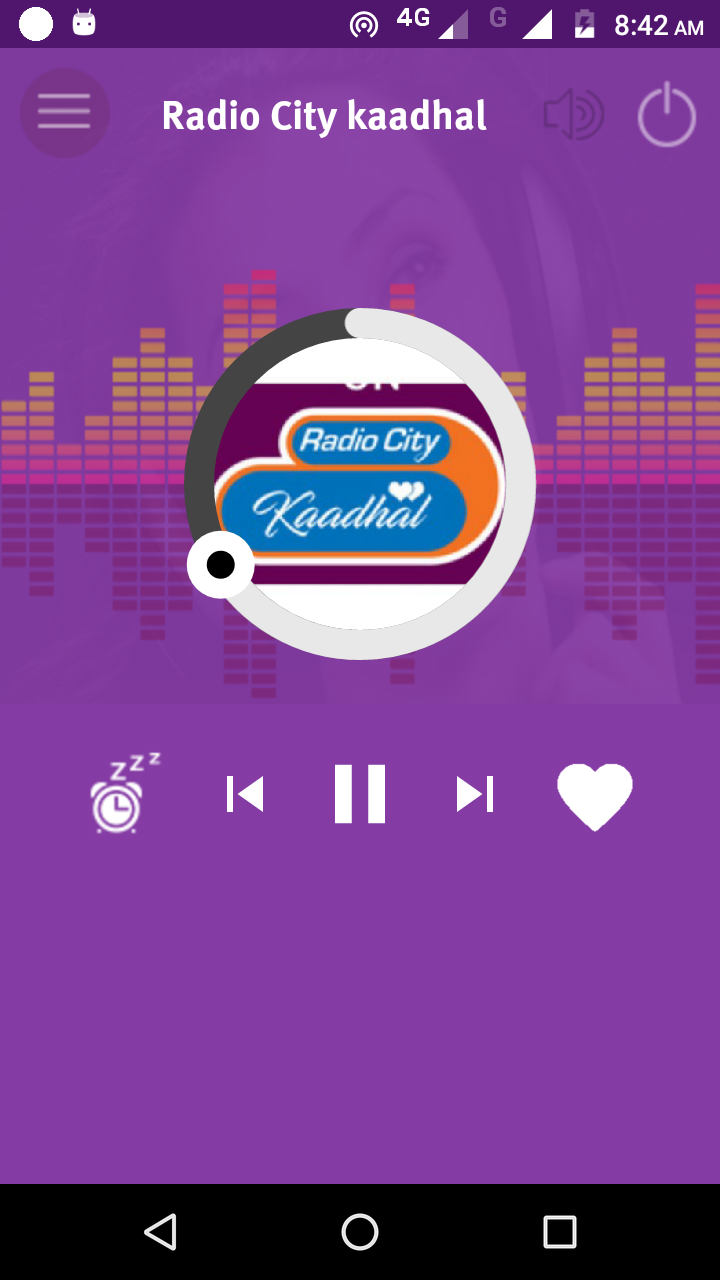Tap the circular volume knob handle
Viewport: 720px width, 1280px height.
click(x=221, y=565)
